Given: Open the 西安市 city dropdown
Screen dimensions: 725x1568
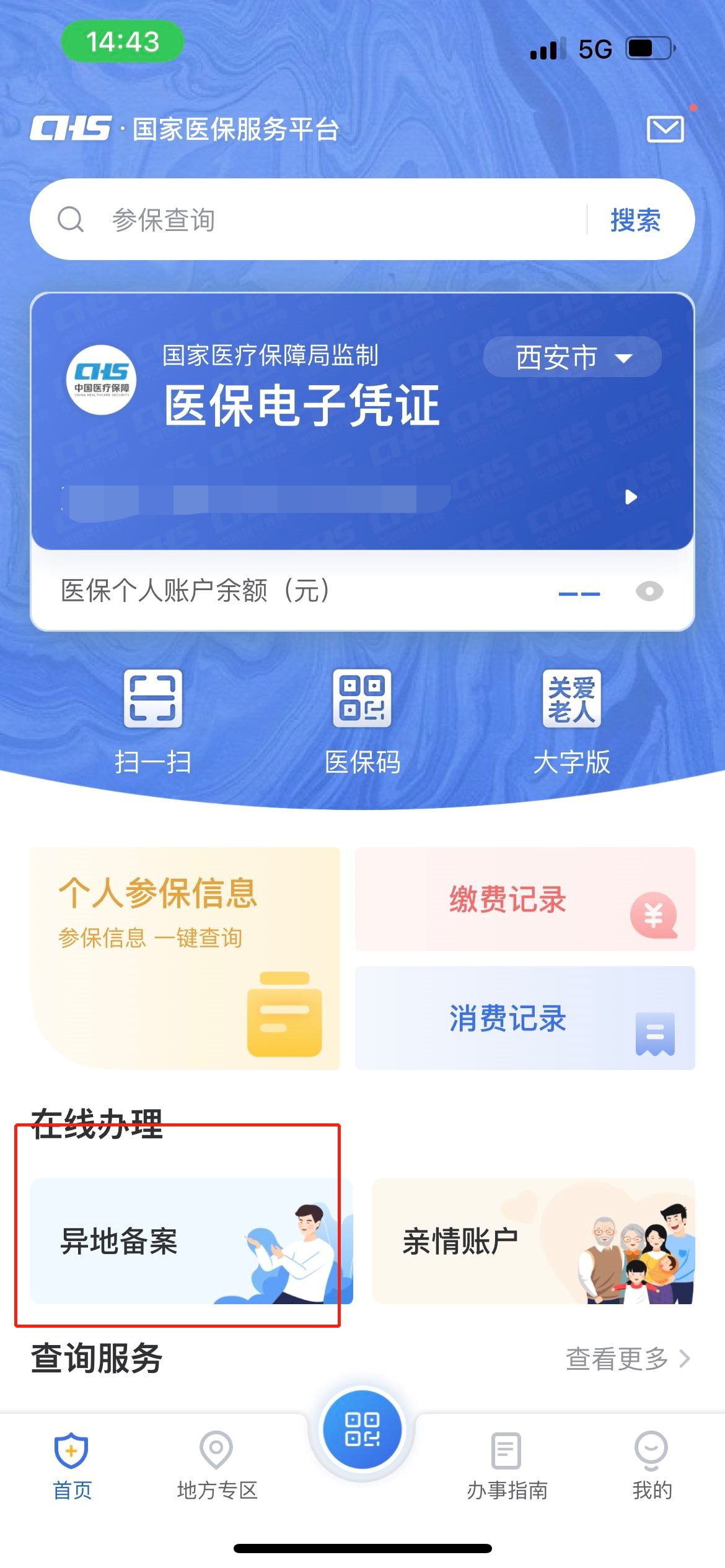Looking at the screenshot, I should 572,357.
